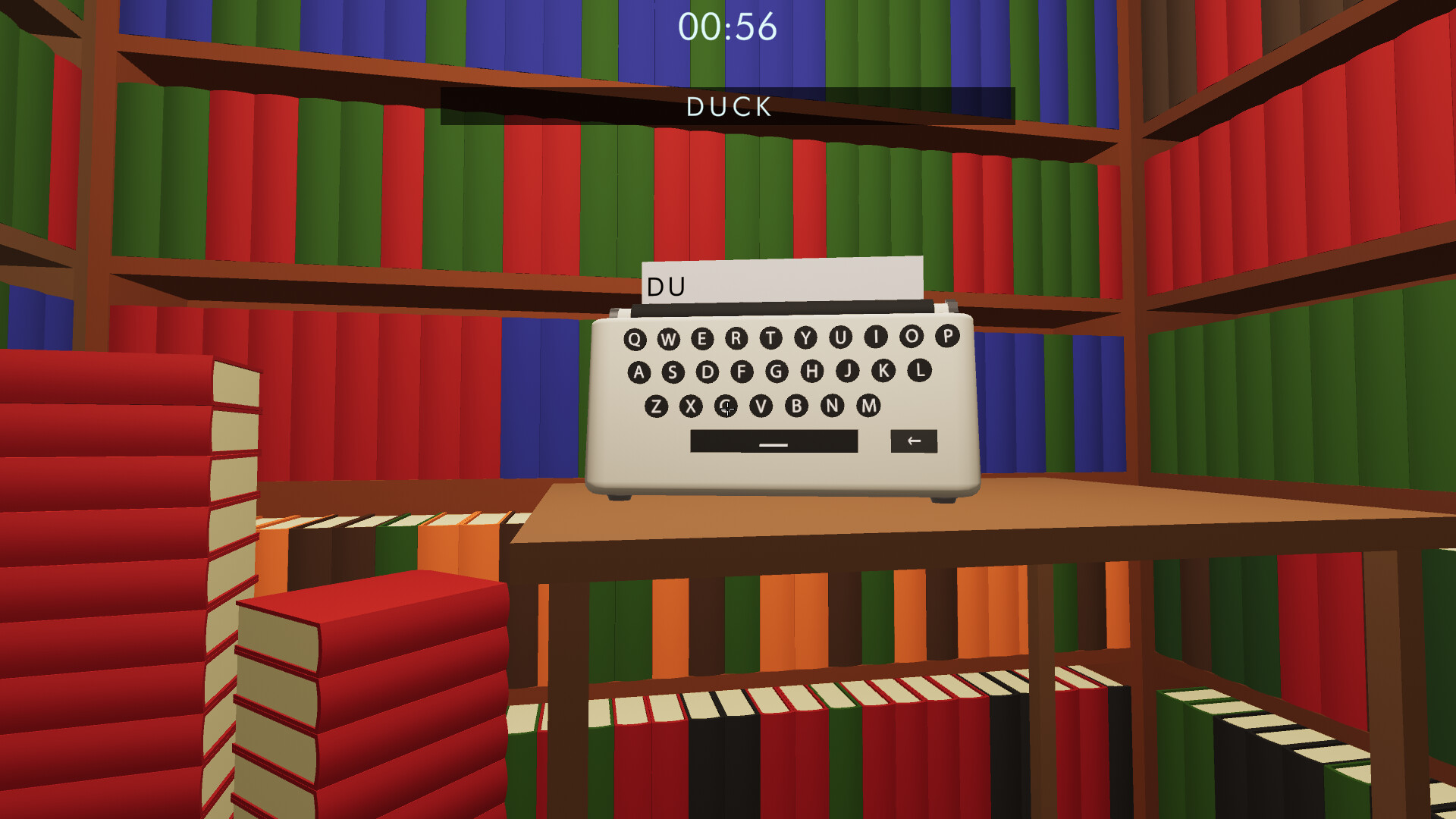Tap the N key on the typewriter
Screen dimensions: 1456x819
tap(832, 406)
